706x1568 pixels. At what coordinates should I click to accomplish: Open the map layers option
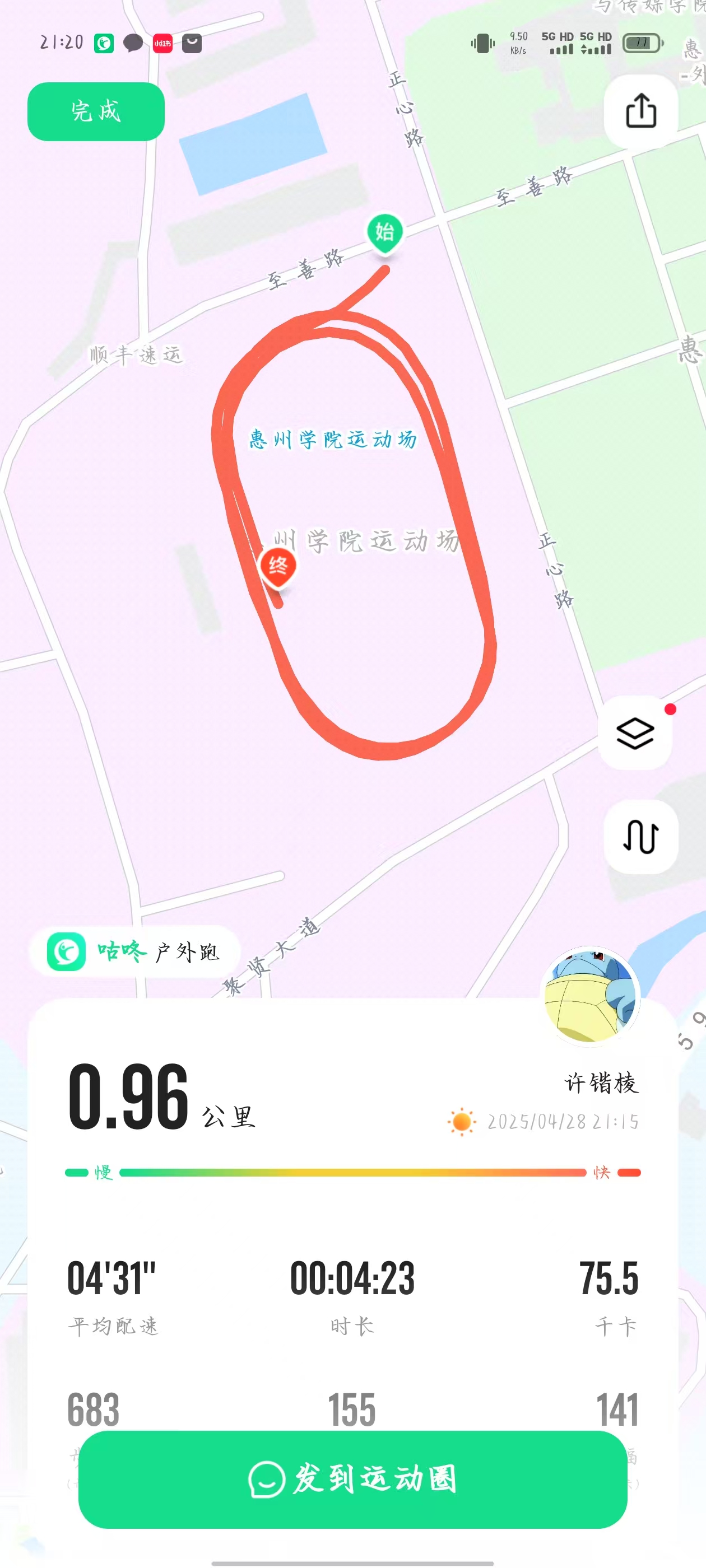pyautogui.click(x=635, y=733)
